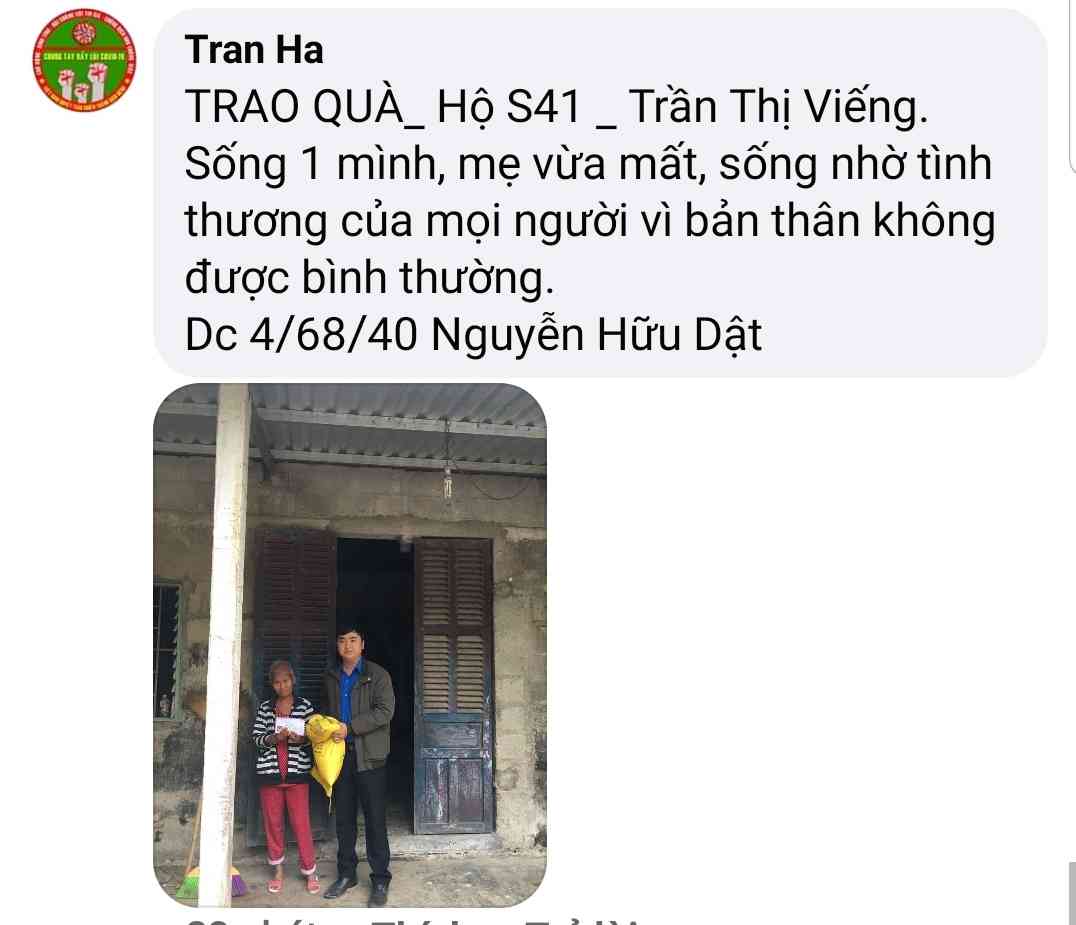Open Tran Ha's profile picture
The height and width of the screenshot is (925, 1076).
[x=84, y=62]
